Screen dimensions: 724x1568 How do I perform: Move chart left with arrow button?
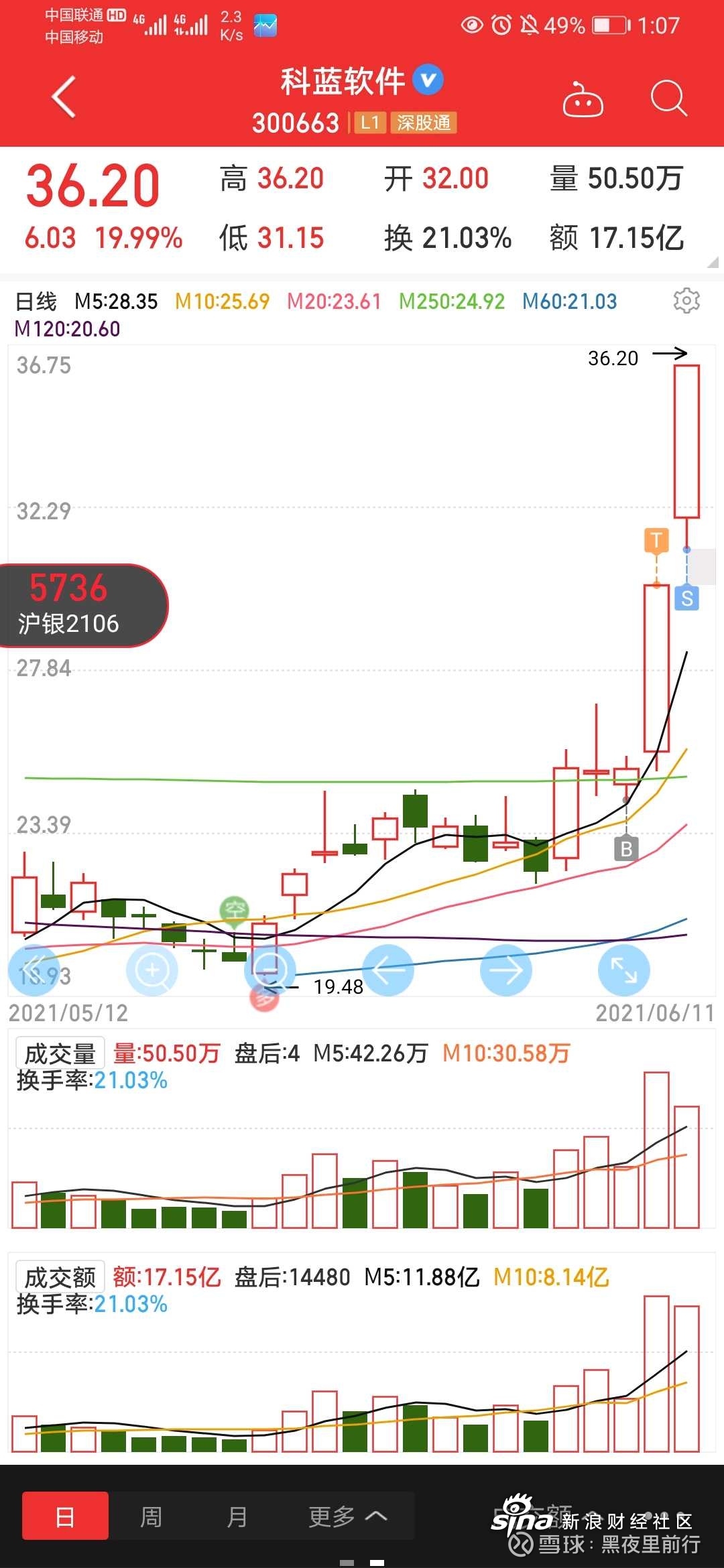388,970
